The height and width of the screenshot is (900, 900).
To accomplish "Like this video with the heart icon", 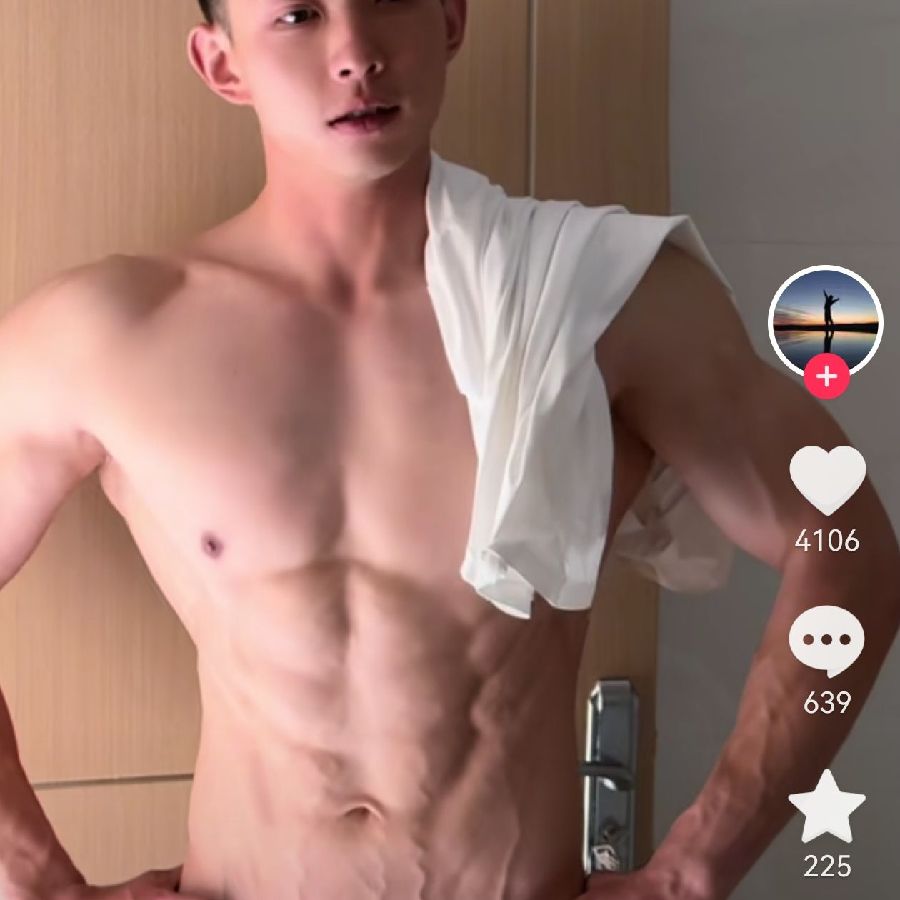I will 827,479.
